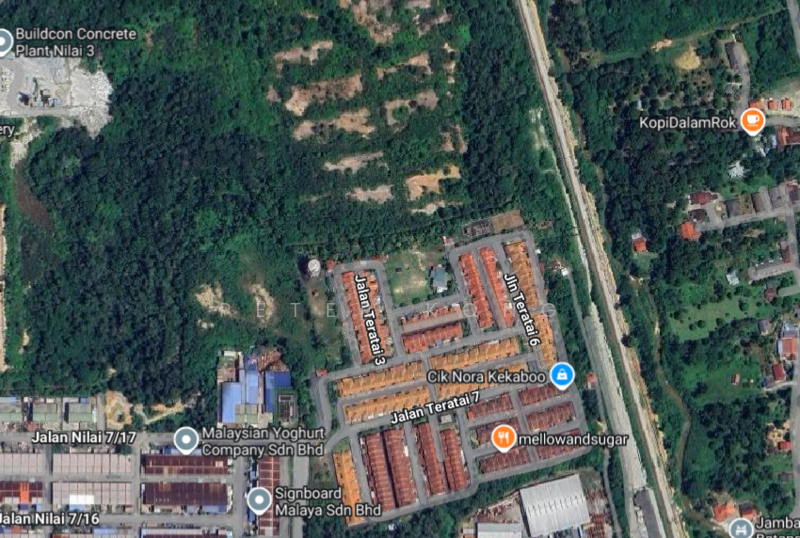Select the Malaysian Yoghurt Company Sdn Bhd marker
Screen dimensions: 800x538
(186, 439)
